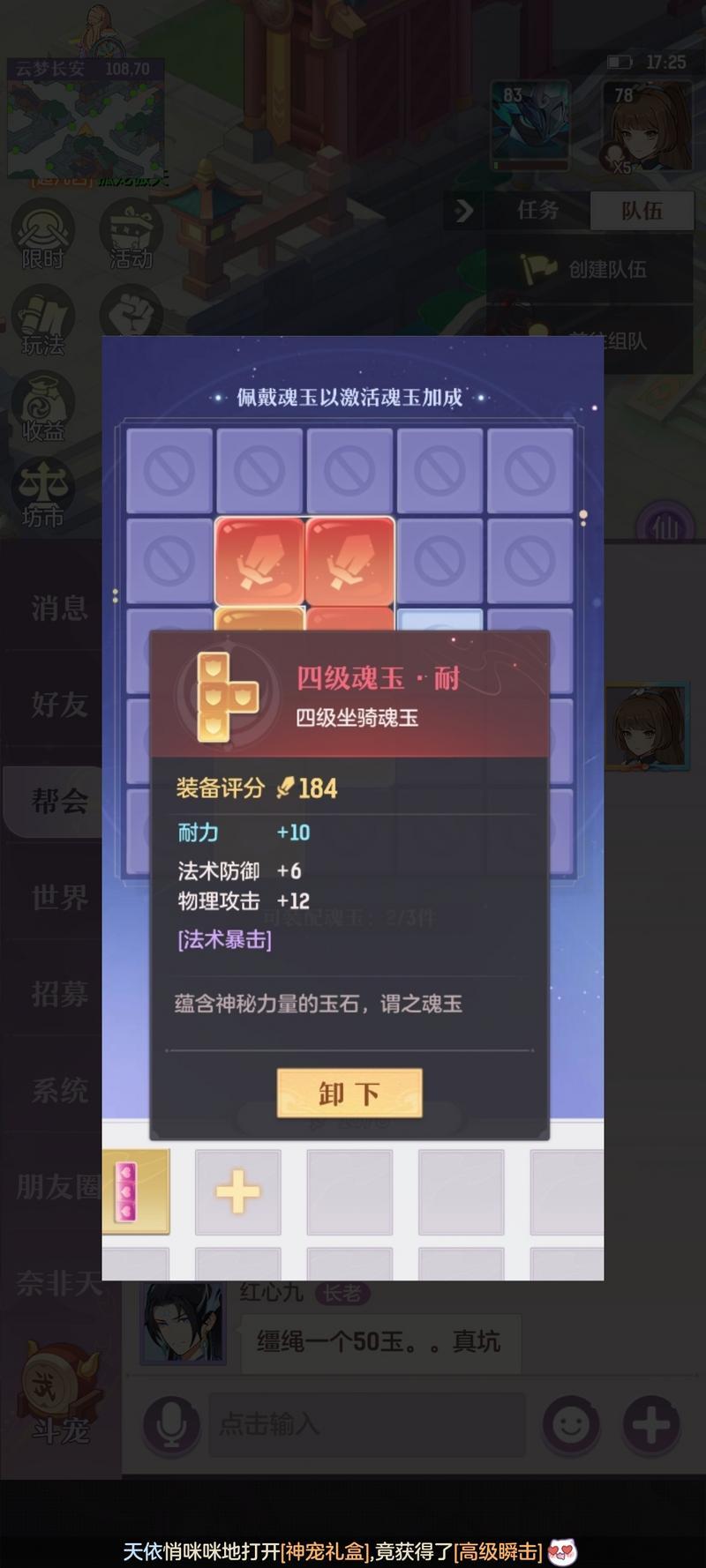Focus the 点击输入 chat field
The image size is (706, 1568).
pos(366,1423)
